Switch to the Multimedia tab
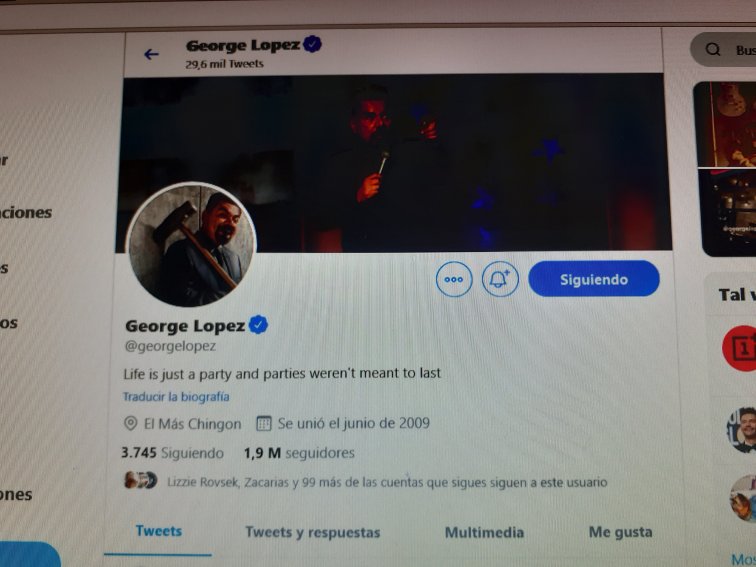 484,532
